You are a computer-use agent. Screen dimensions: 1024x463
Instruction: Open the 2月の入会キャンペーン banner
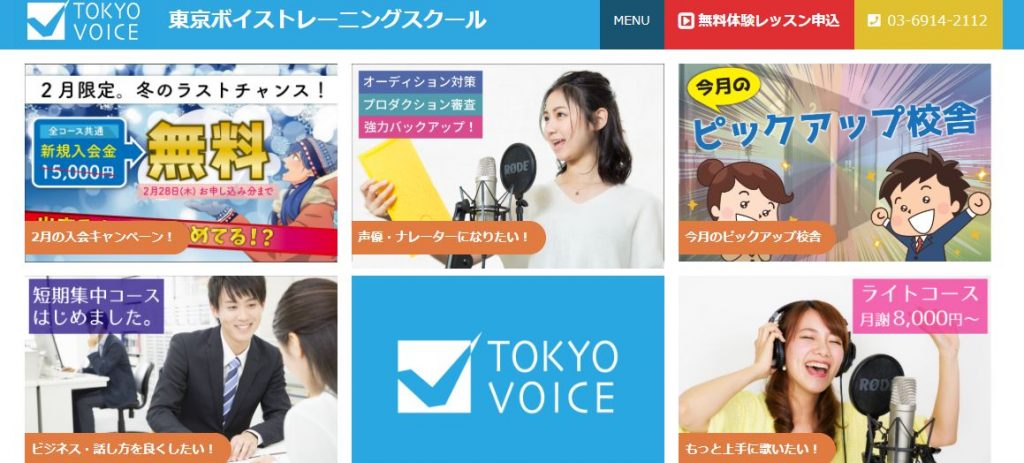click(181, 162)
